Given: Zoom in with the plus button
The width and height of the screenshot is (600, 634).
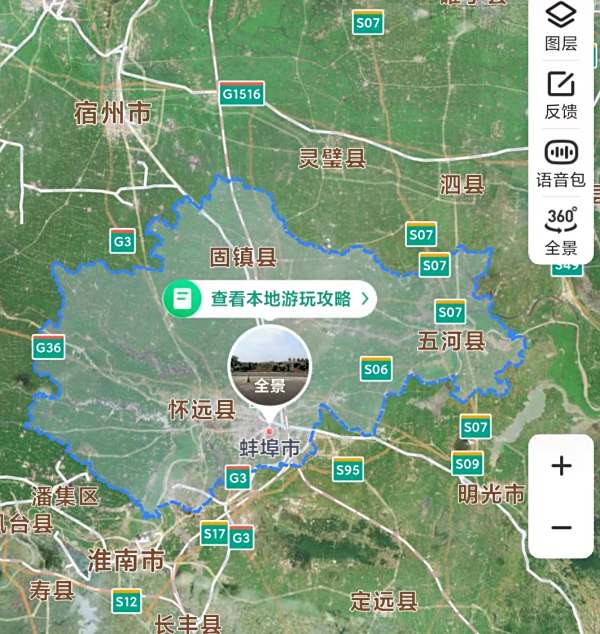Looking at the screenshot, I should pyautogui.click(x=561, y=466).
